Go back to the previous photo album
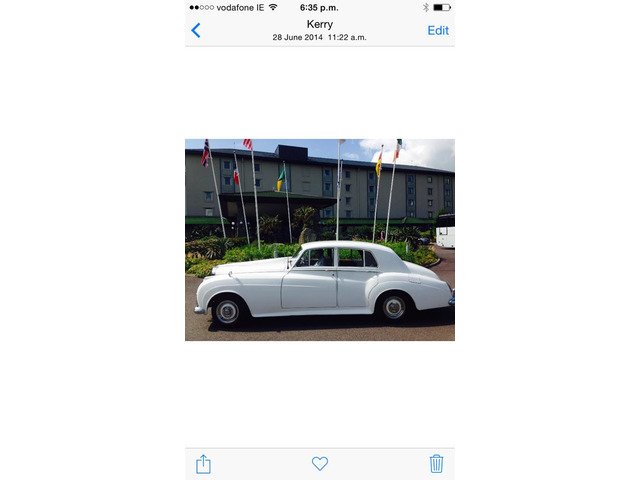The height and width of the screenshot is (480, 640). pos(196,30)
